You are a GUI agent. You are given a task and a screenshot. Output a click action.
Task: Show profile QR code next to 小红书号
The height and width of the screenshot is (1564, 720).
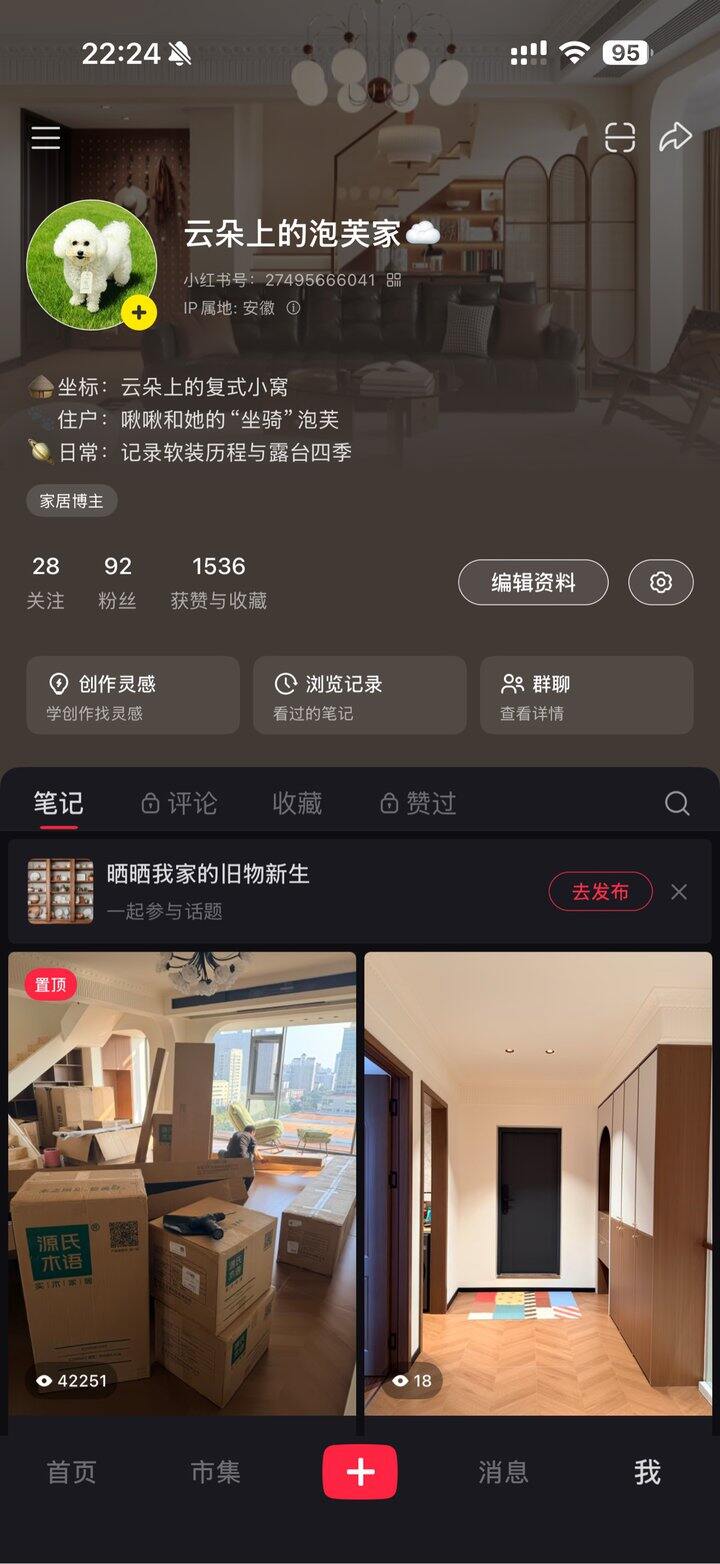coord(393,281)
